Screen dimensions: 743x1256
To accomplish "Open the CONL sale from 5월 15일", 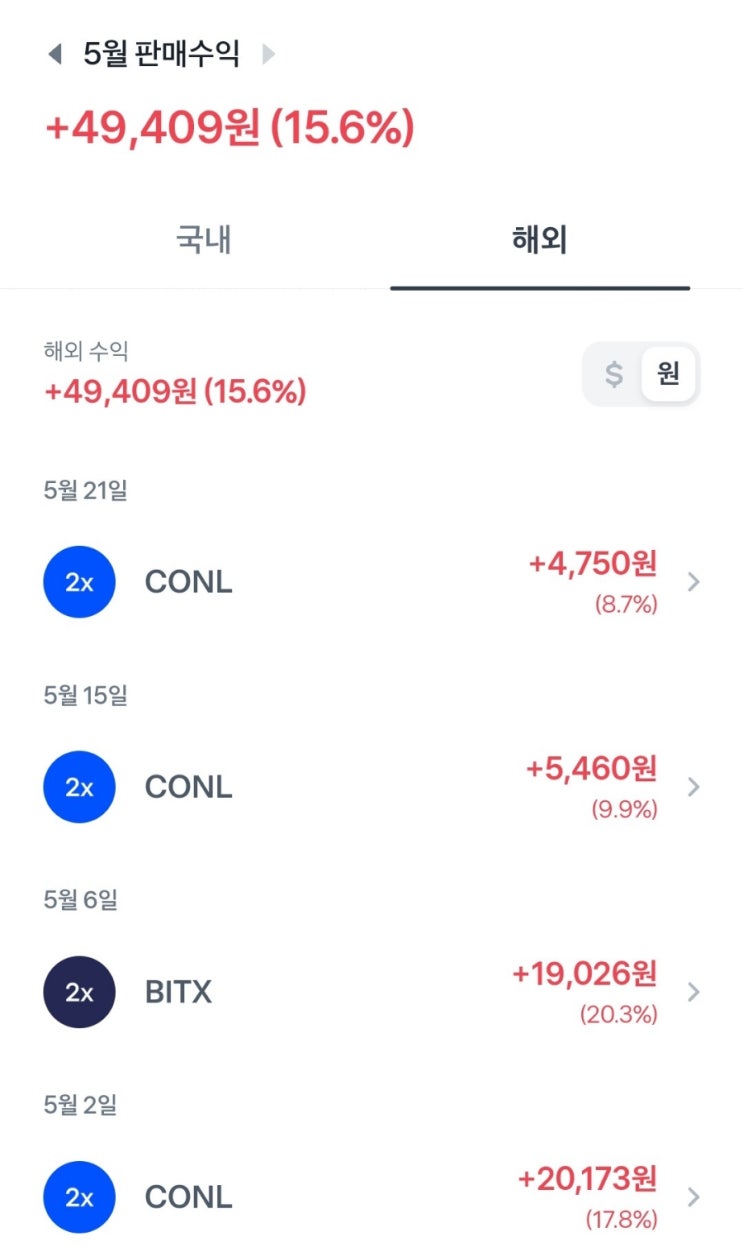I will pos(371,787).
